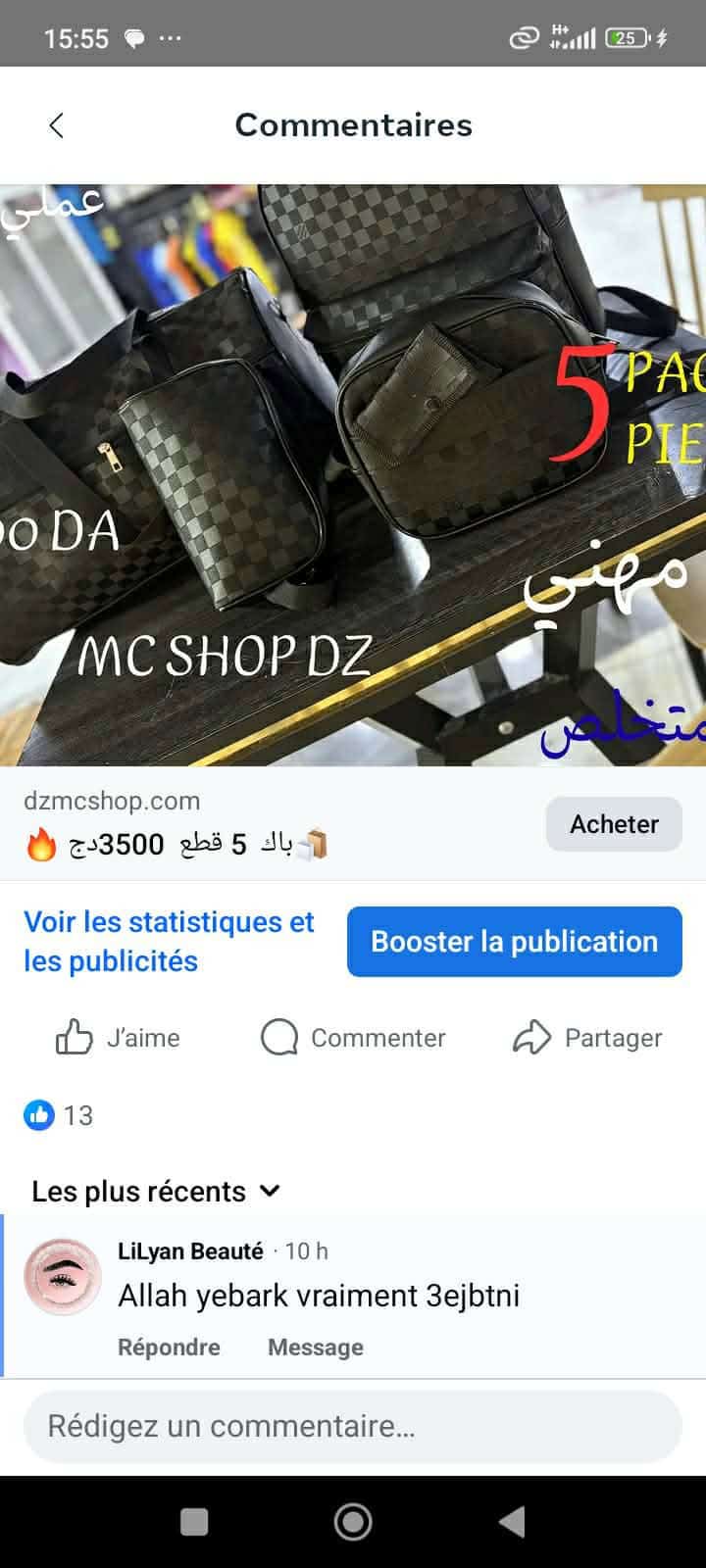Screen dimensions: 706x1568
Task: Tap the system back triangle
Action: [x=512, y=1522]
